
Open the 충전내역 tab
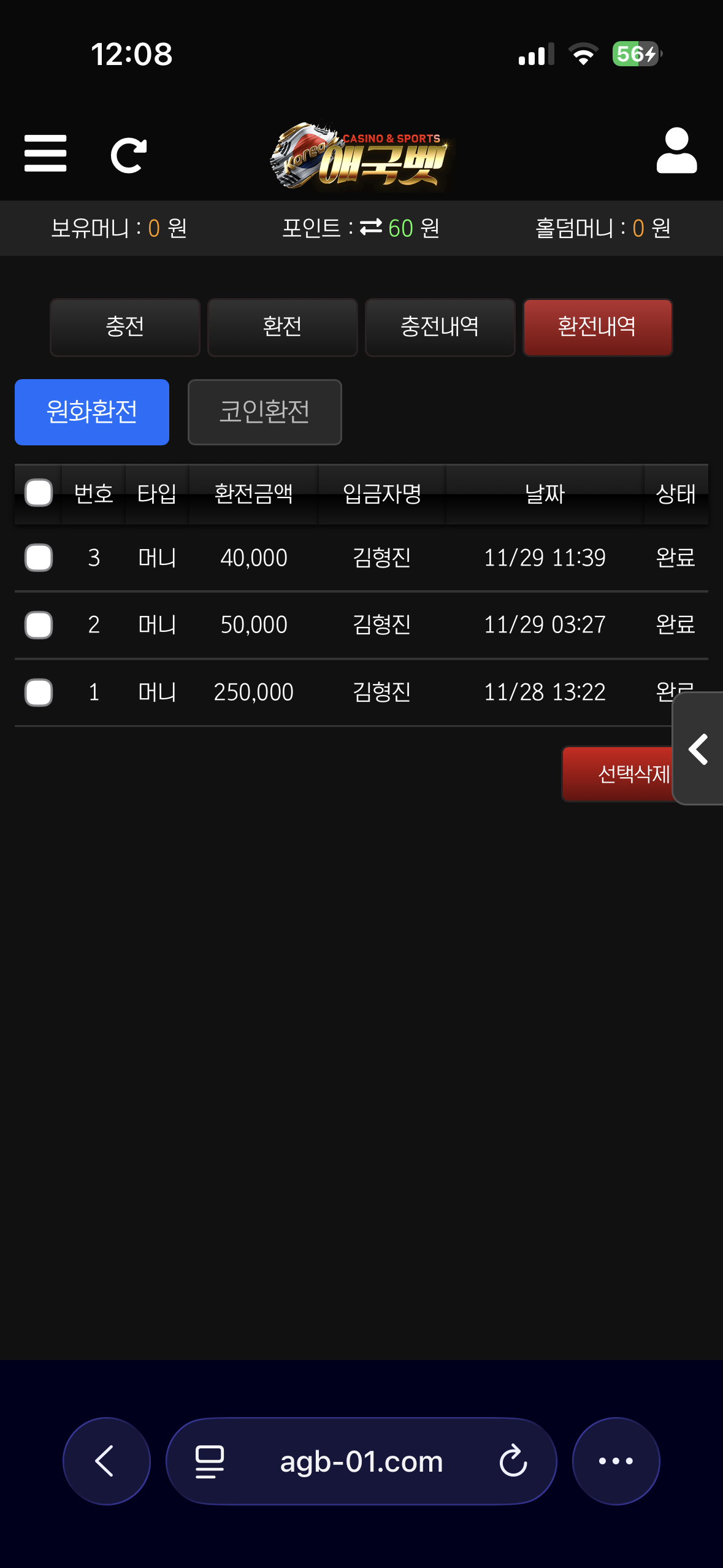(440, 327)
